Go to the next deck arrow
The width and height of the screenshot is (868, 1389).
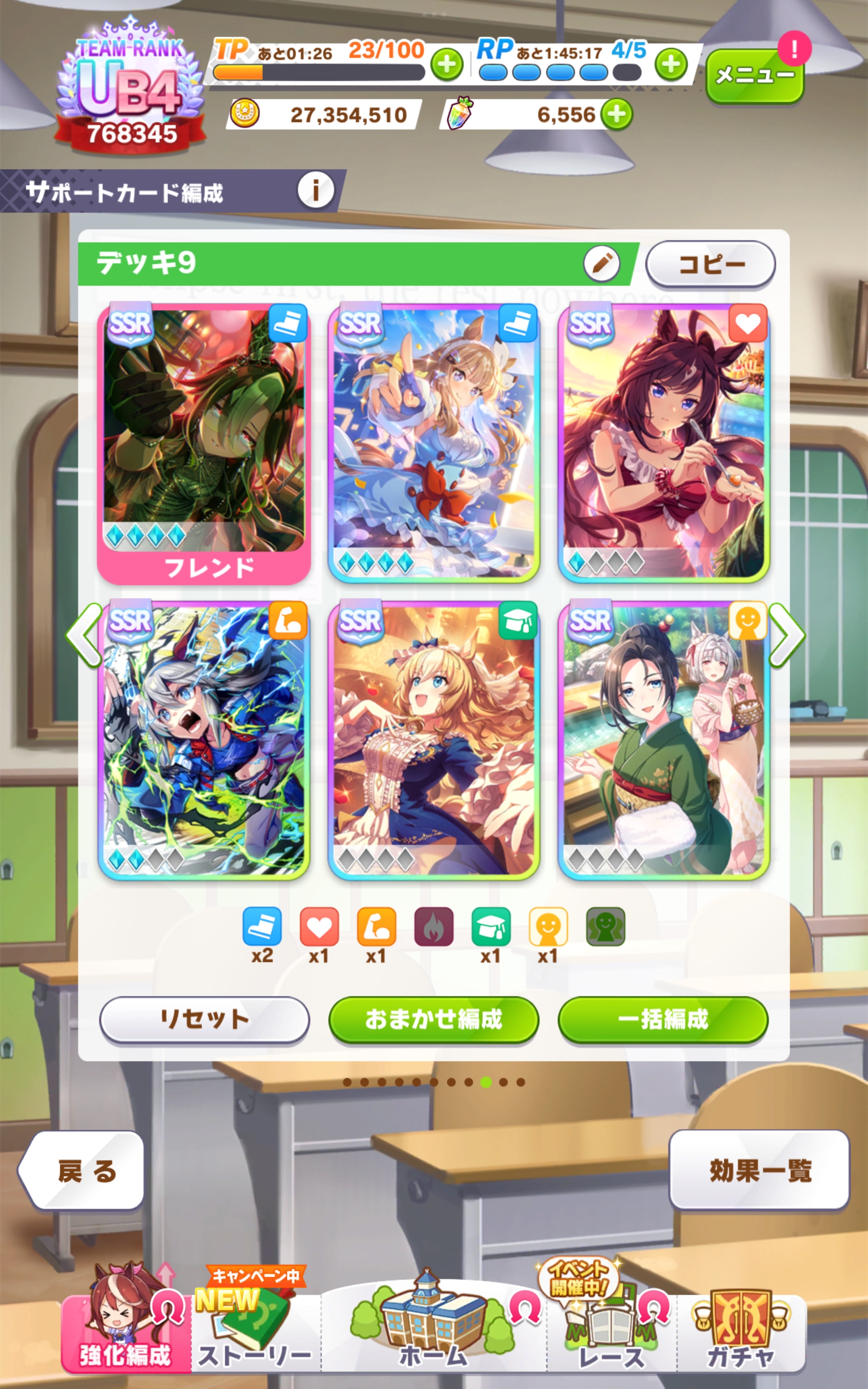pyautogui.click(x=787, y=635)
